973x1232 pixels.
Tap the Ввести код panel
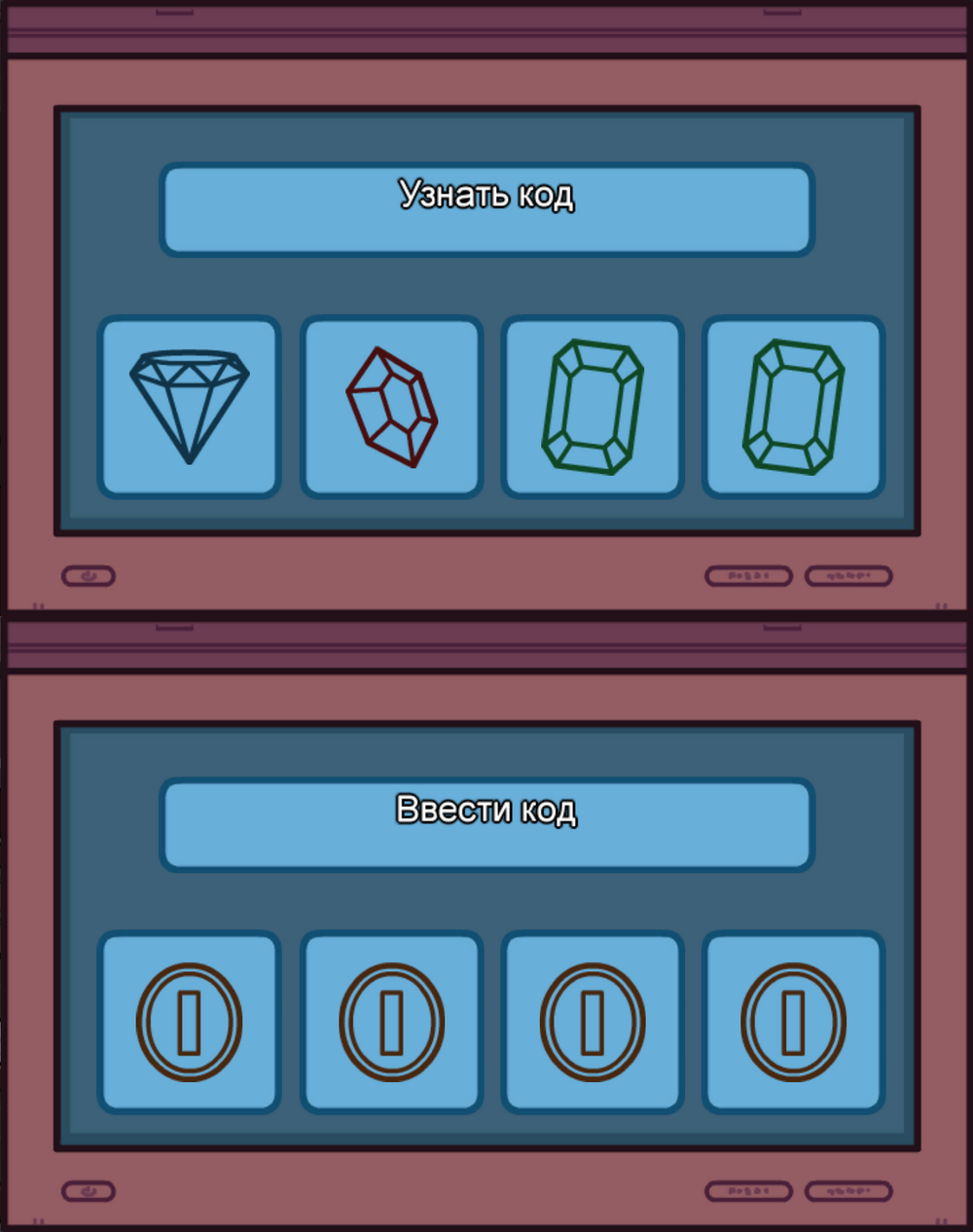pyautogui.click(x=486, y=824)
